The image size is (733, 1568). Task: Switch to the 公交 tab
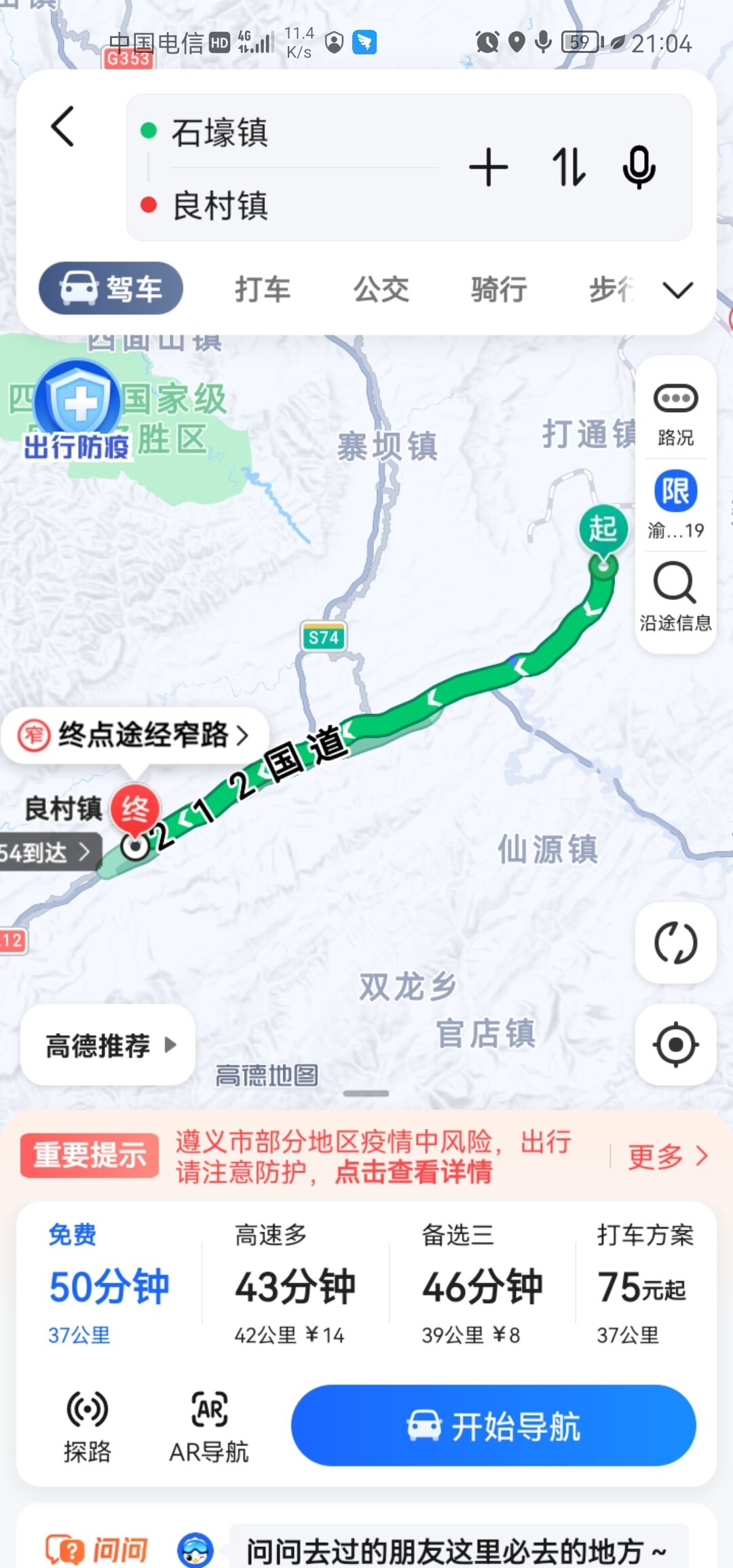tap(381, 290)
